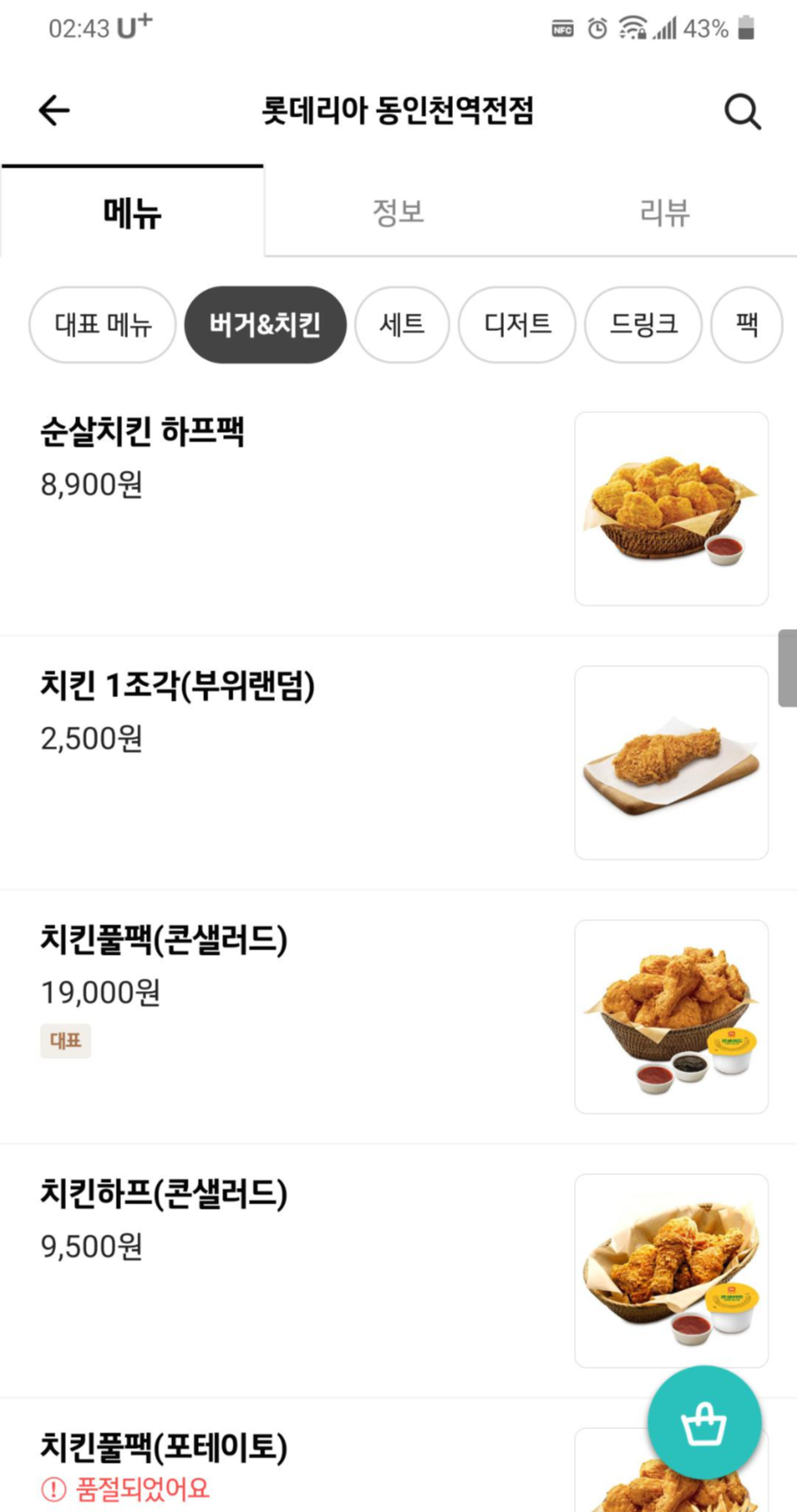Select the 대표 메뉴 category chip

(103, 325)
